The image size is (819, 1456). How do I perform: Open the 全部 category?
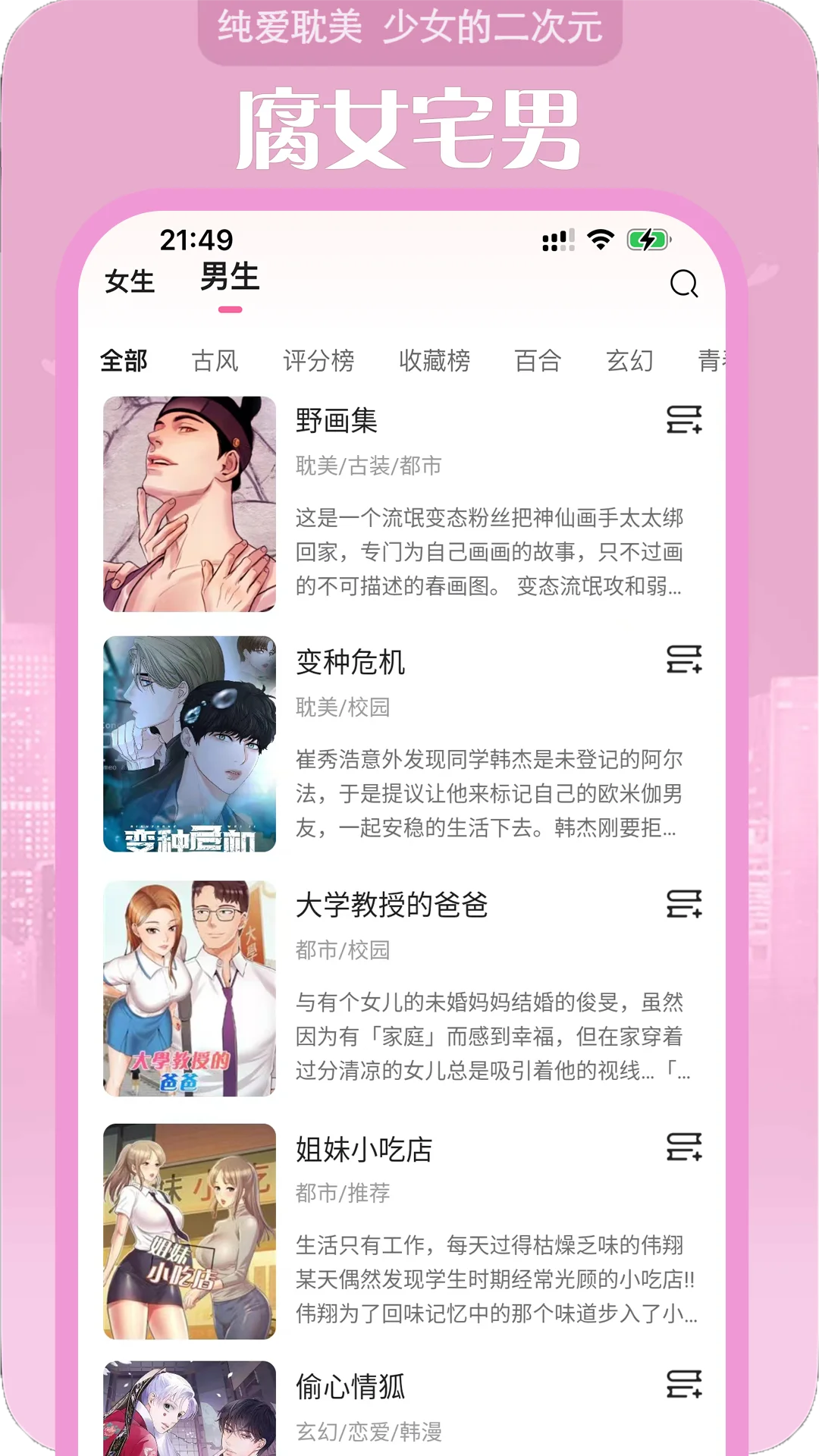pyautogui.click(x=124, y=362)
